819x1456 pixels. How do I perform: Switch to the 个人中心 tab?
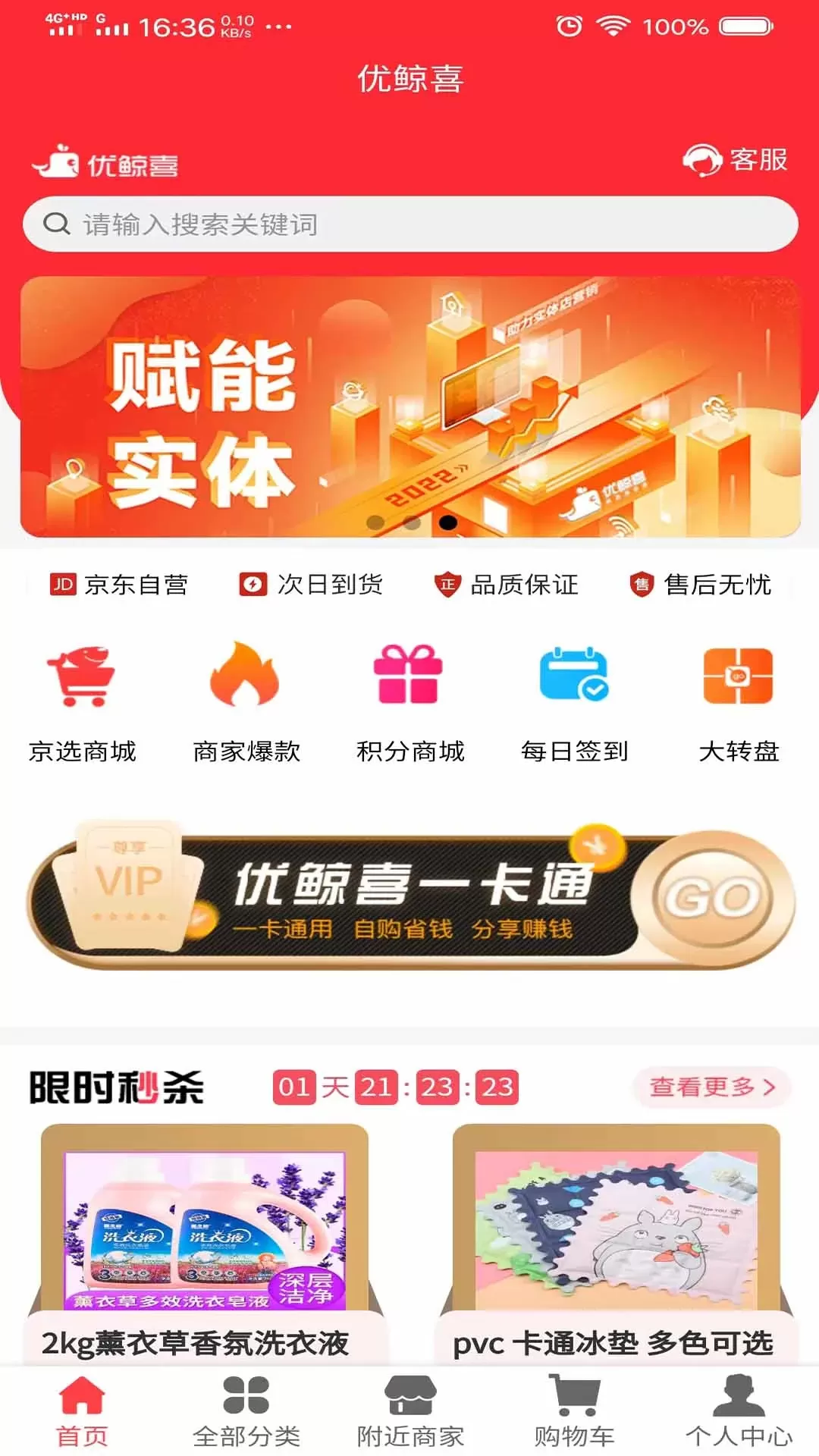tap(738, 1410)
